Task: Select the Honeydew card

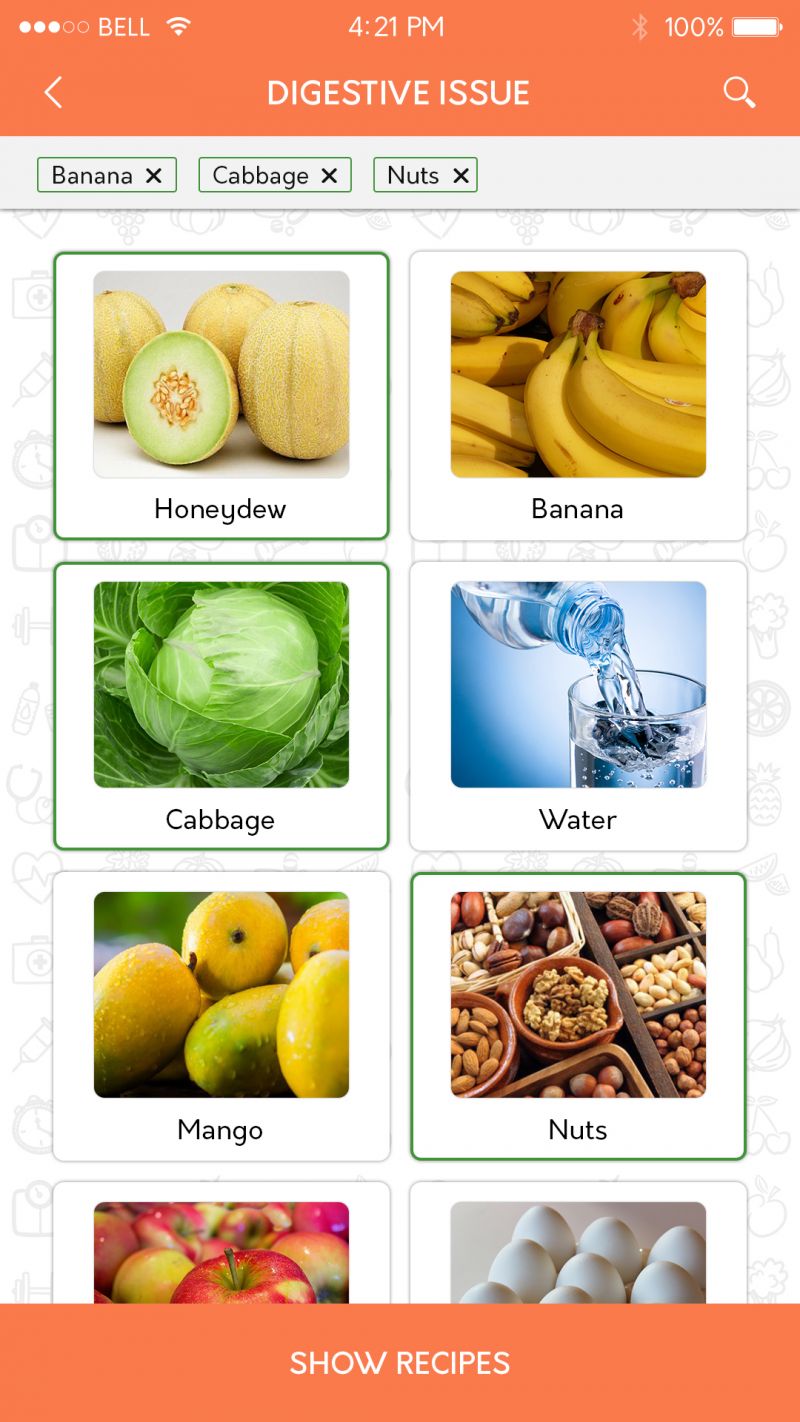Action: click(221, 396)
